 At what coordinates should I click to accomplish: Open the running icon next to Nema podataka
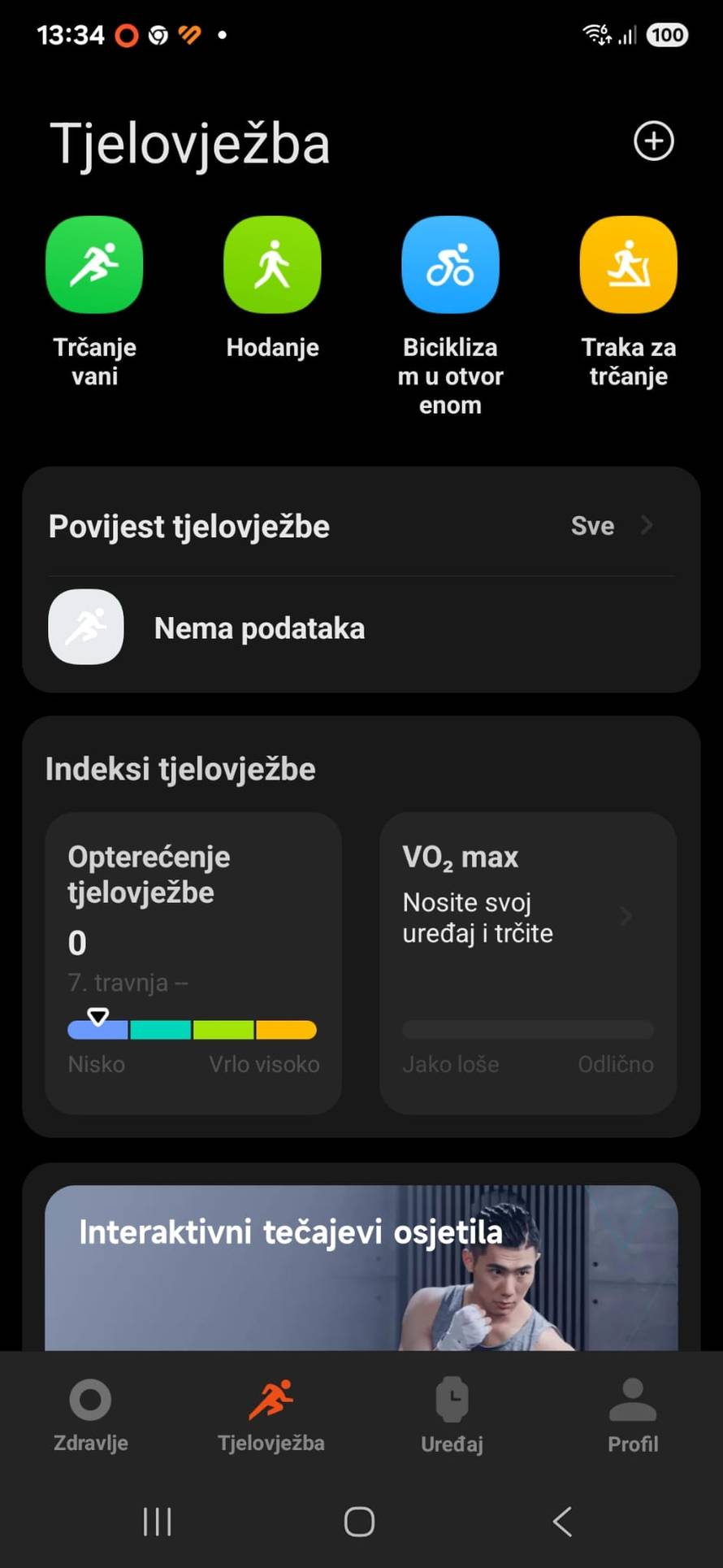point(85,627)
